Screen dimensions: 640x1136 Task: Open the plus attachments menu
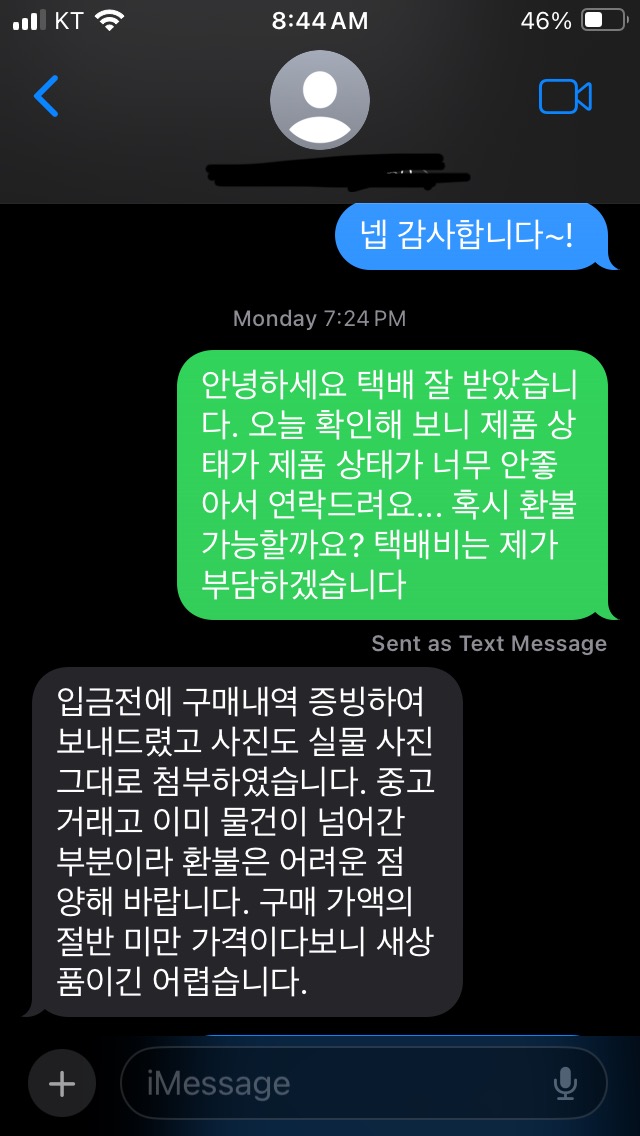[x=62, y=1084]
